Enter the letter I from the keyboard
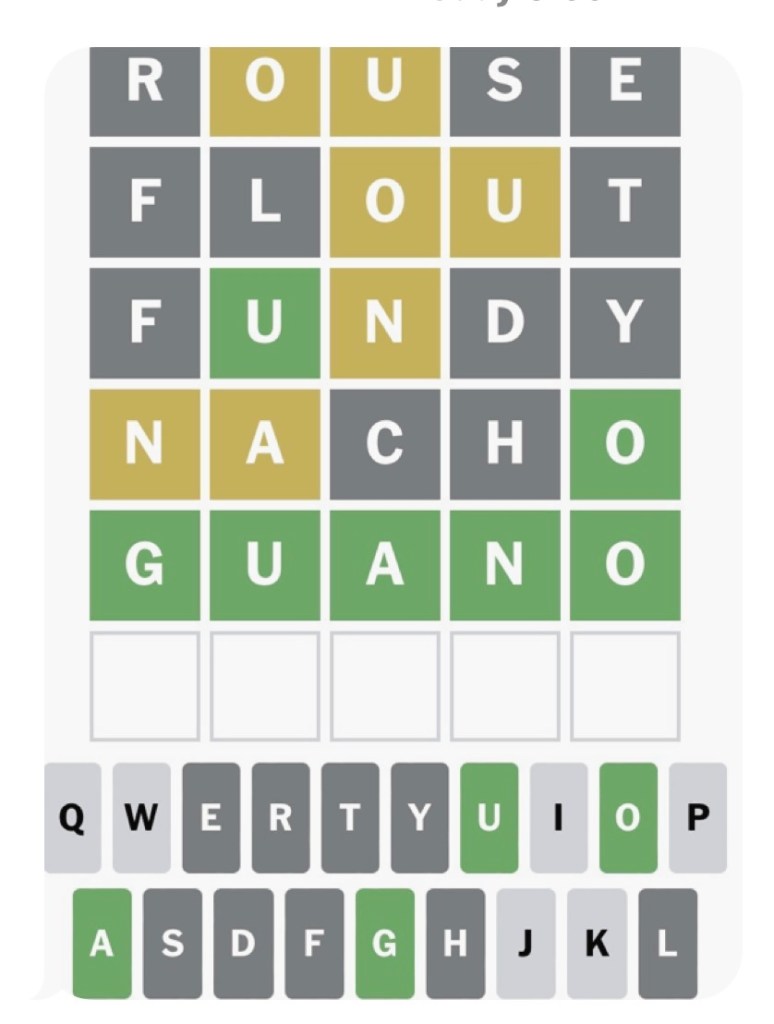This screenshot has height=1024, width=774. [x=559, y=818]
